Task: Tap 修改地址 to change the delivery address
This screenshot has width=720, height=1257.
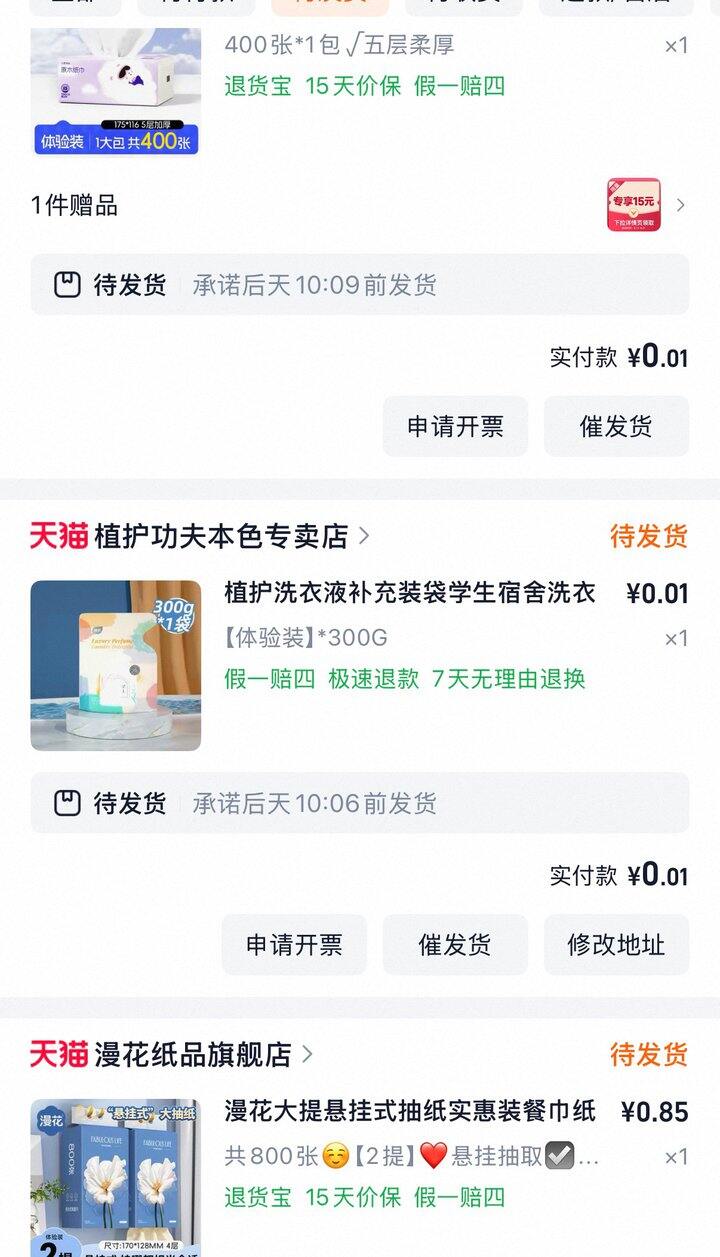Action: [x=616, y=945]
